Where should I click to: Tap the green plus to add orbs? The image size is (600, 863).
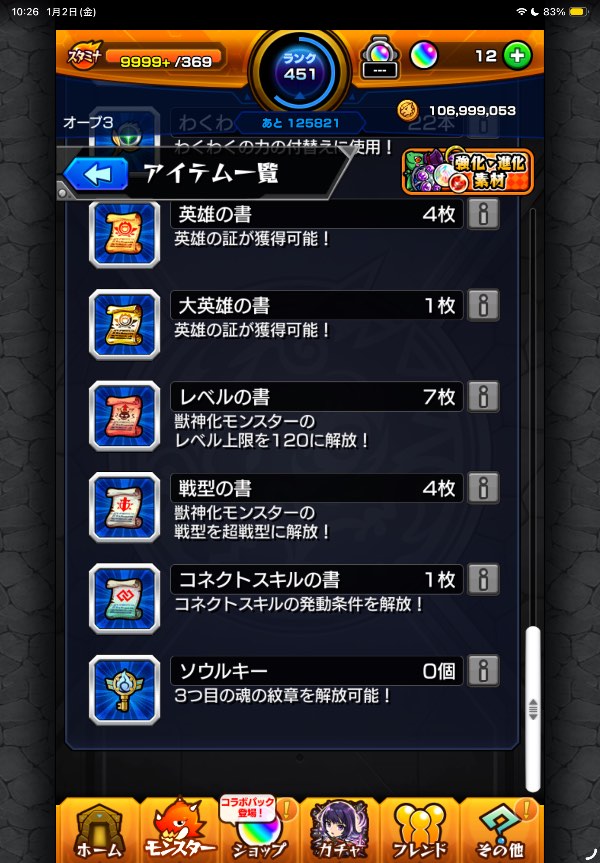[x=517, y=56]
